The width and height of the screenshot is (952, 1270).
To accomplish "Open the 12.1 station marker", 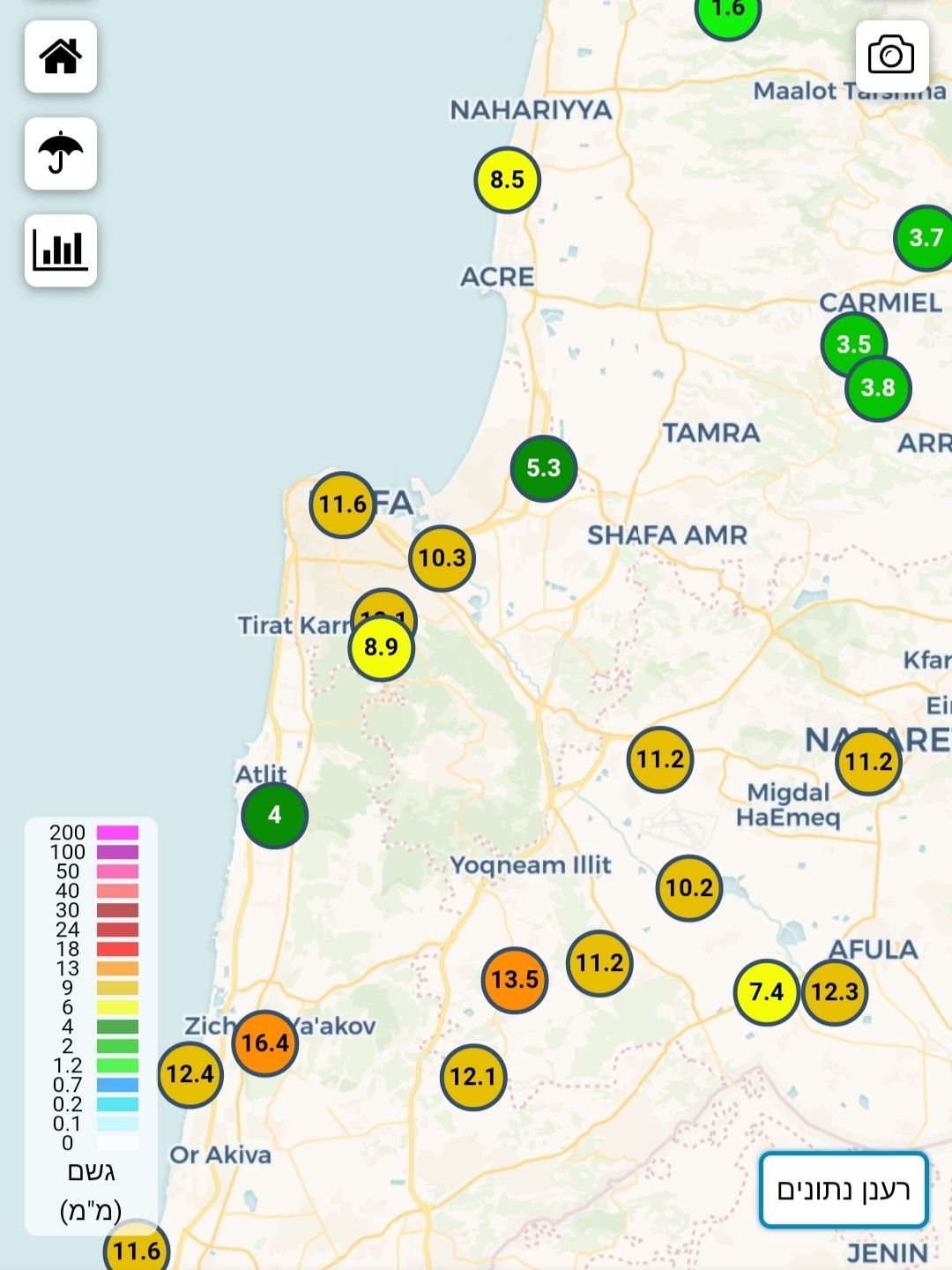I will 473,1077.
